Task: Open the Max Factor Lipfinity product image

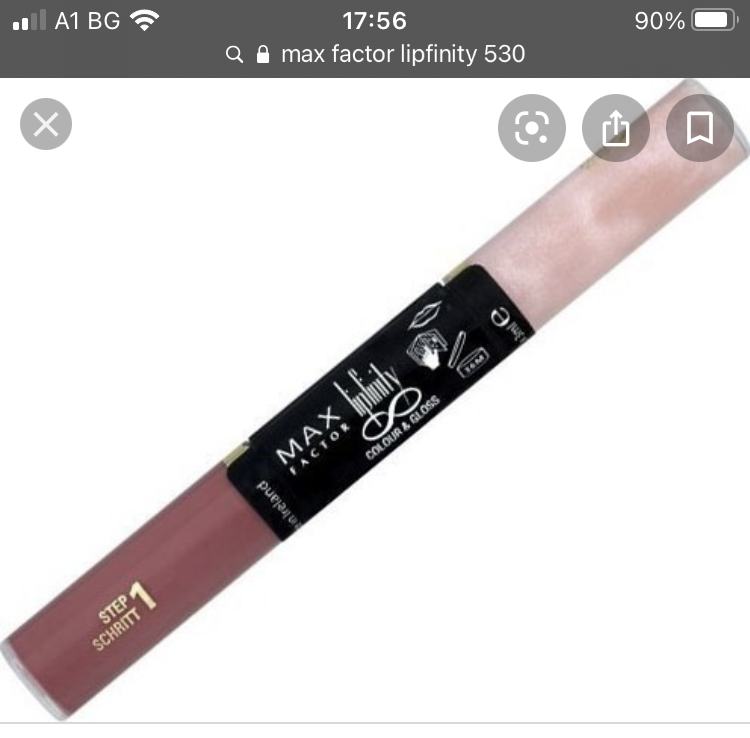Action: click(375, 401)
